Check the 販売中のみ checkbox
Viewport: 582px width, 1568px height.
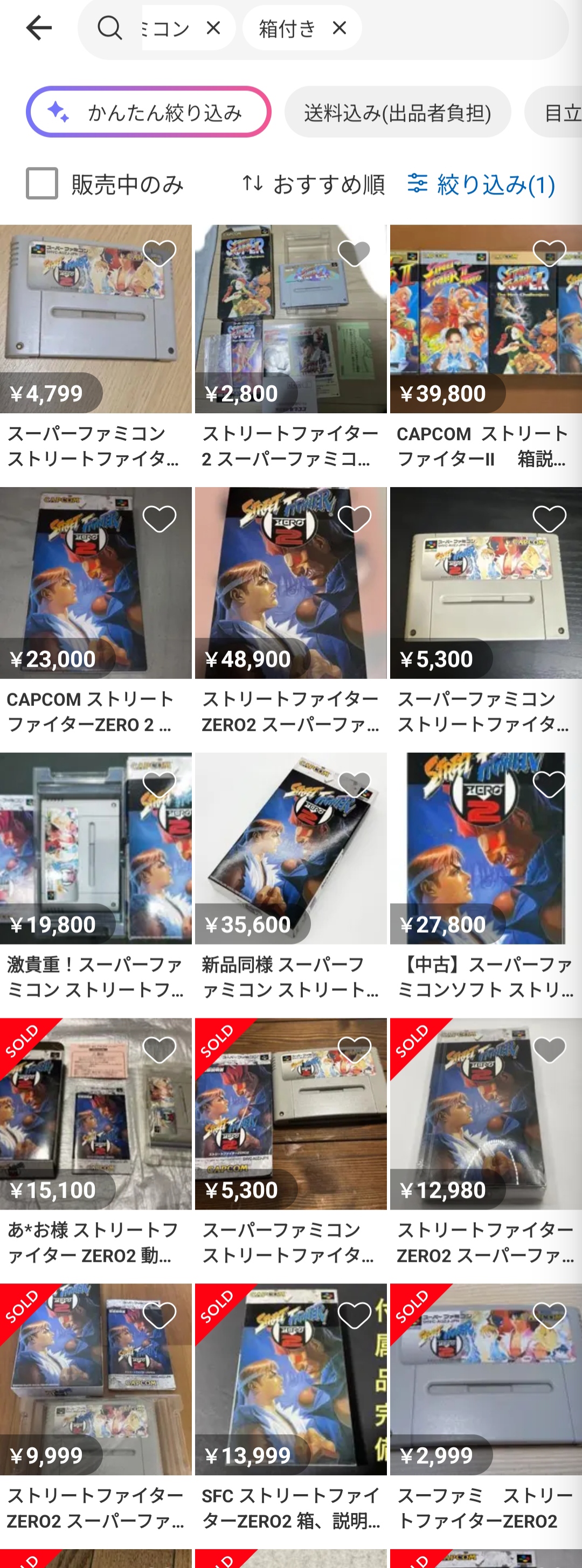(x=42, y=183)
